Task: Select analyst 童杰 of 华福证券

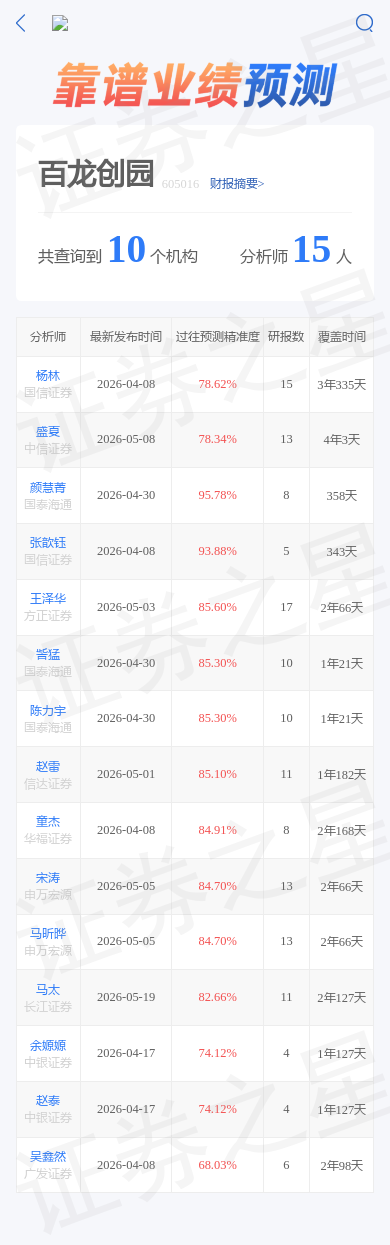Action: 48,822
